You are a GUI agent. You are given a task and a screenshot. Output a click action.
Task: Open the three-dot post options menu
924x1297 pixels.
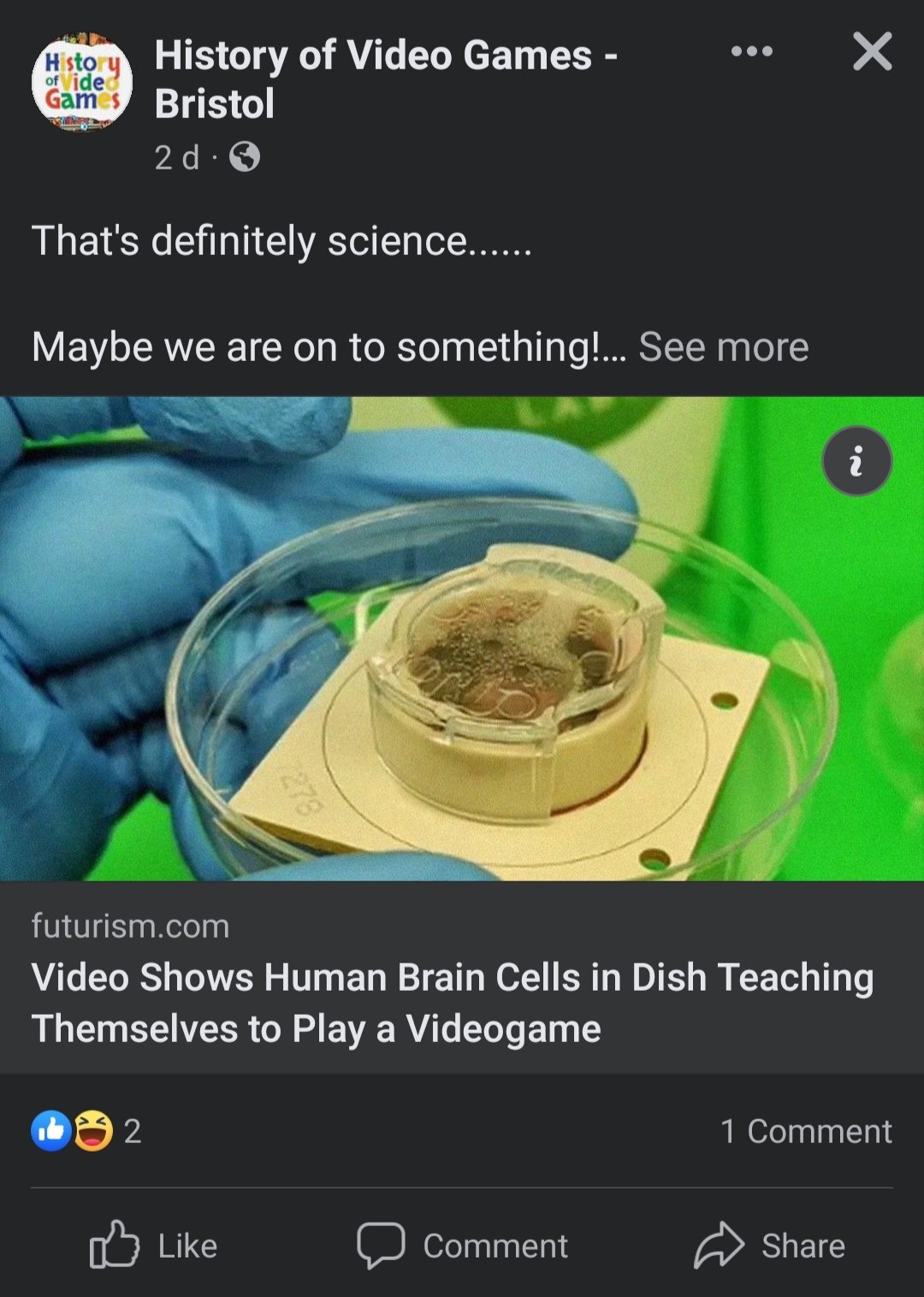coord(752,51)
